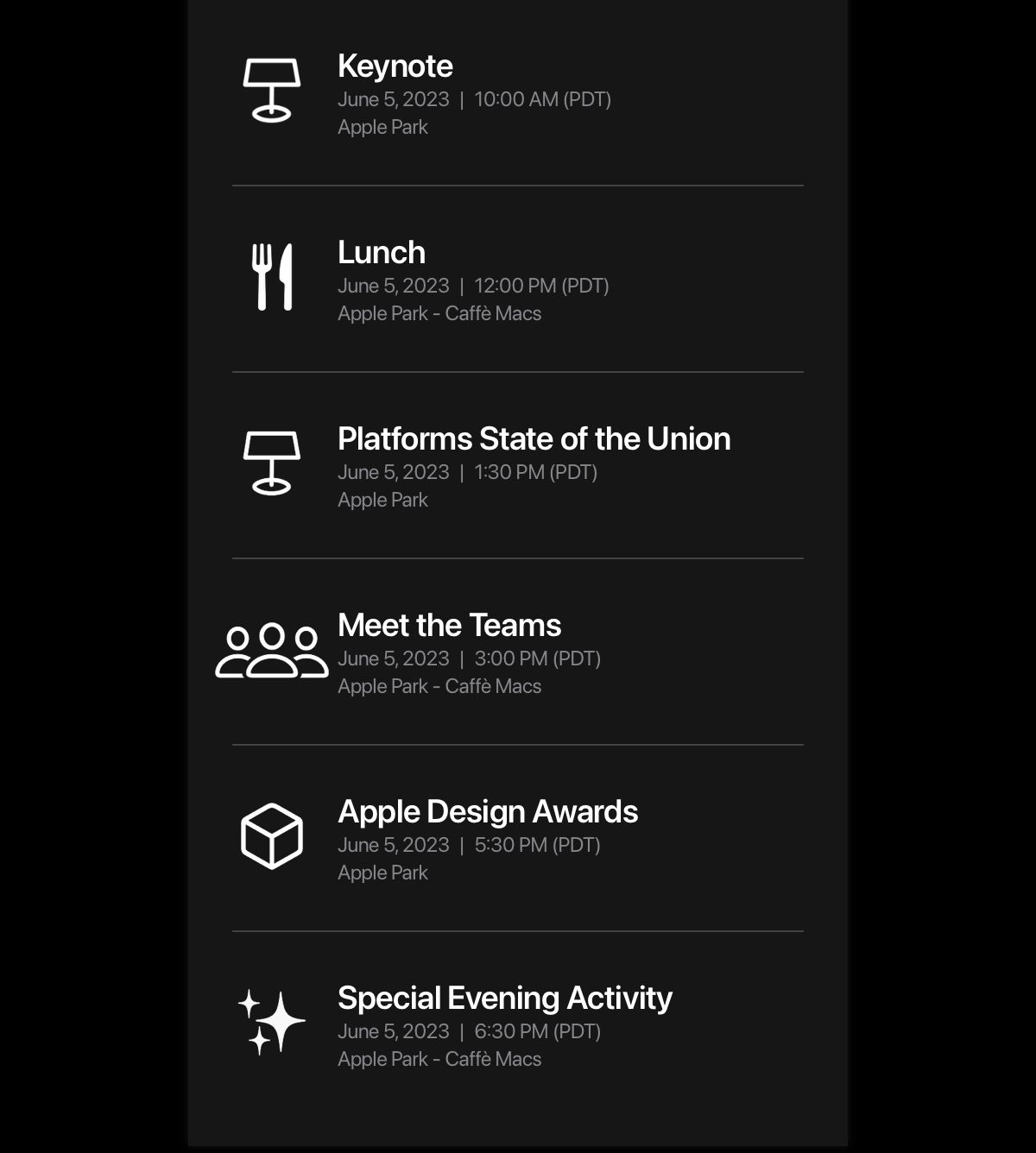Image resolution: width=1036 pixels, height=1153 pixels.
Task: Click the June 5 date under Apple Design Awards
Action: [393, 845]
